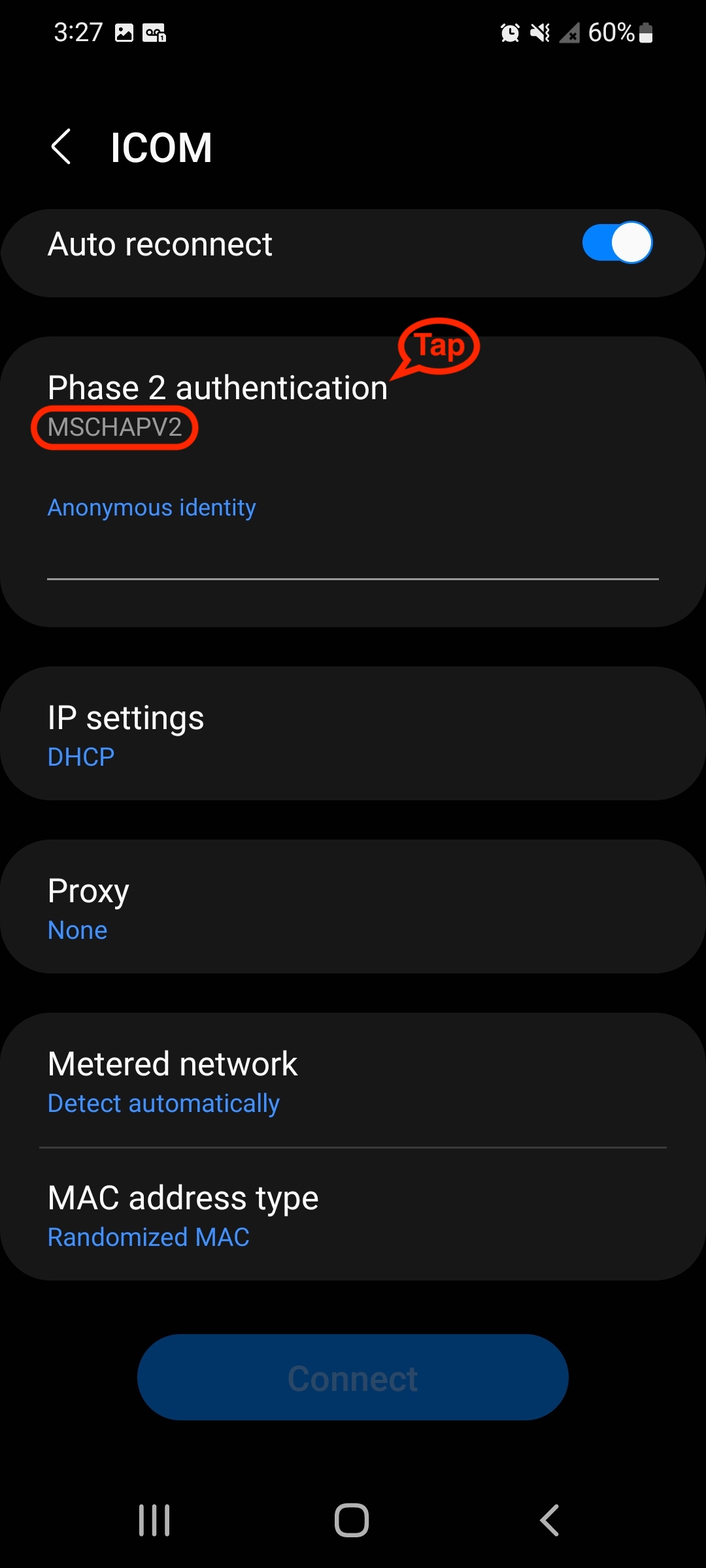The width and height of the screenshot is (706, 1568).
Task: Change the Proxy setting
Action: (353, 907)
